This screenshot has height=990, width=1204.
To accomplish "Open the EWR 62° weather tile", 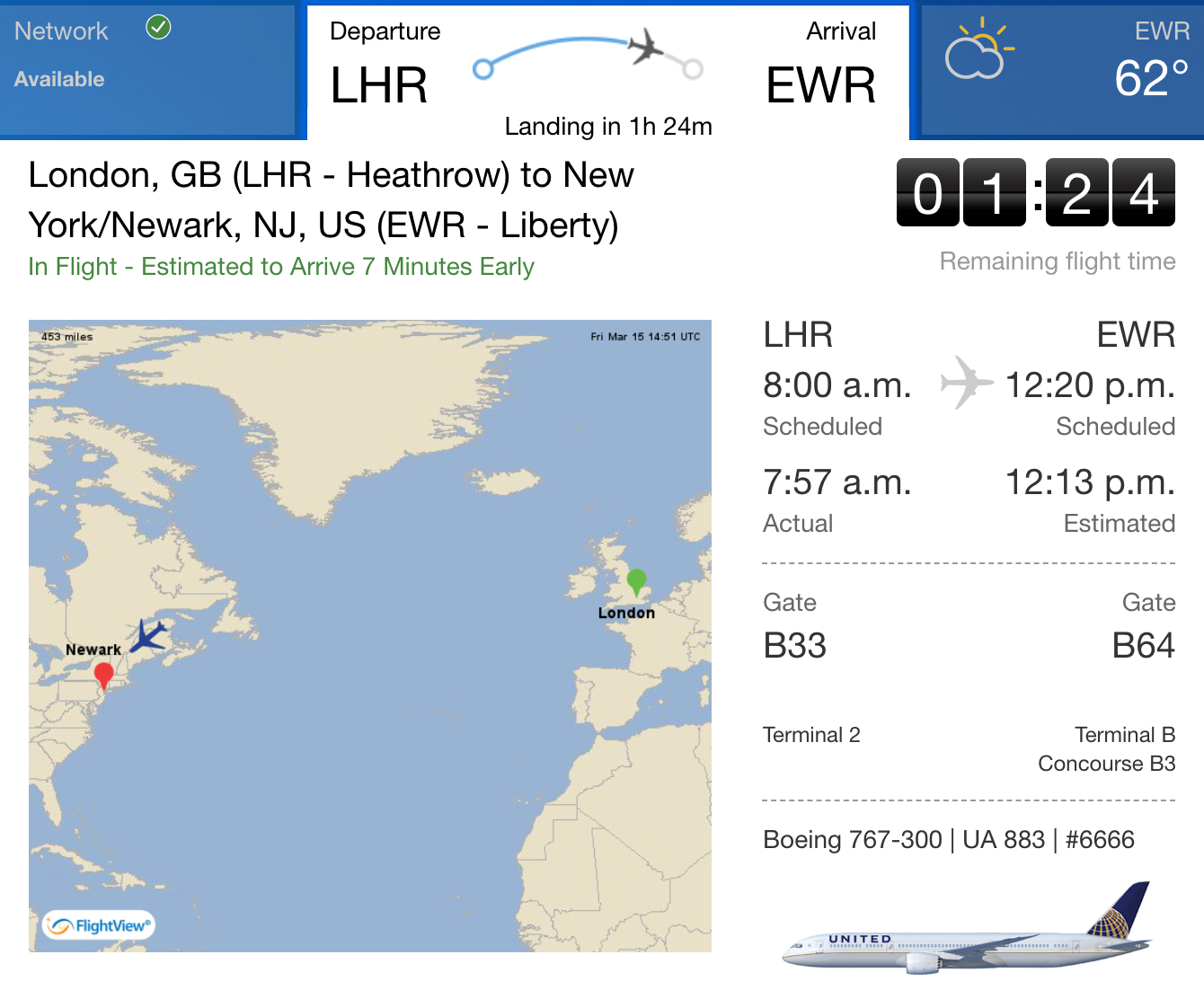I will (x=1060, y=70).
